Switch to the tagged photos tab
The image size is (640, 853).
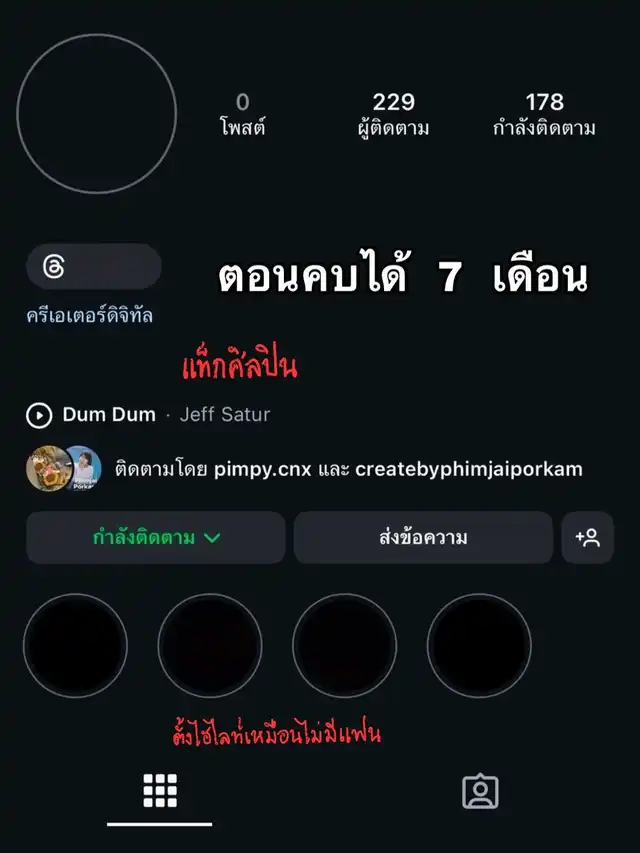pyautogui.click(x=480, y=791)
